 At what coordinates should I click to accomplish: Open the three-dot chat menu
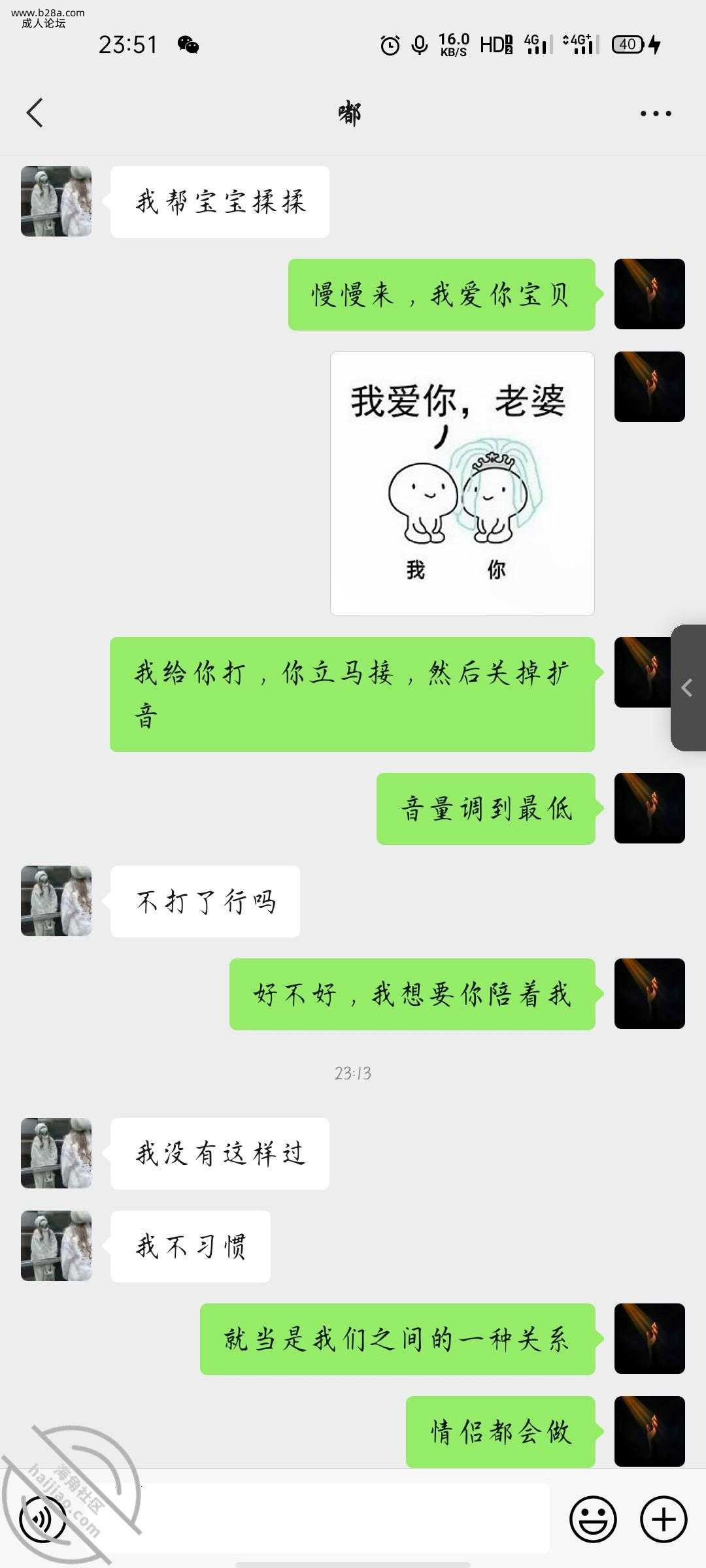pos(655,114)
